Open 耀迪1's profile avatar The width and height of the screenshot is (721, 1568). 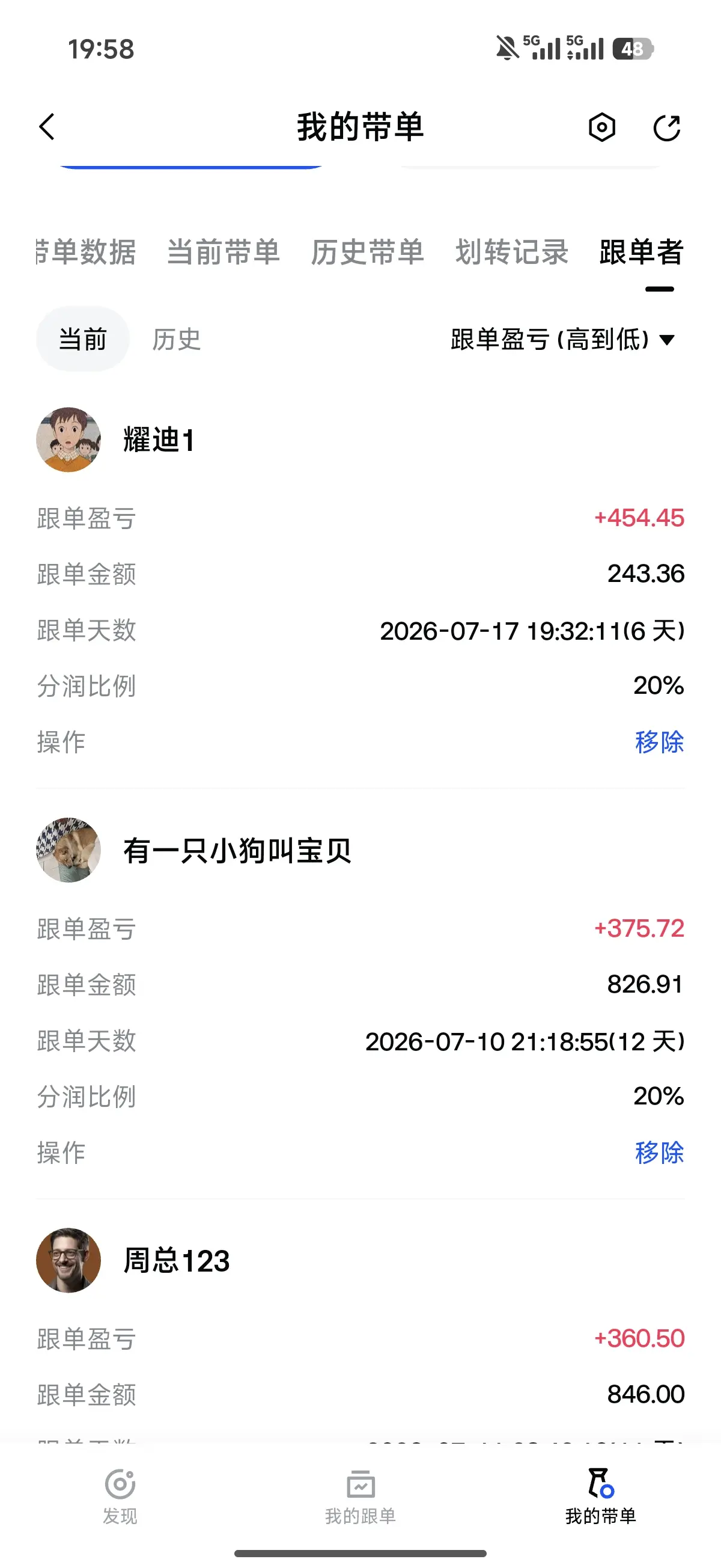click(x=68, y=439)
